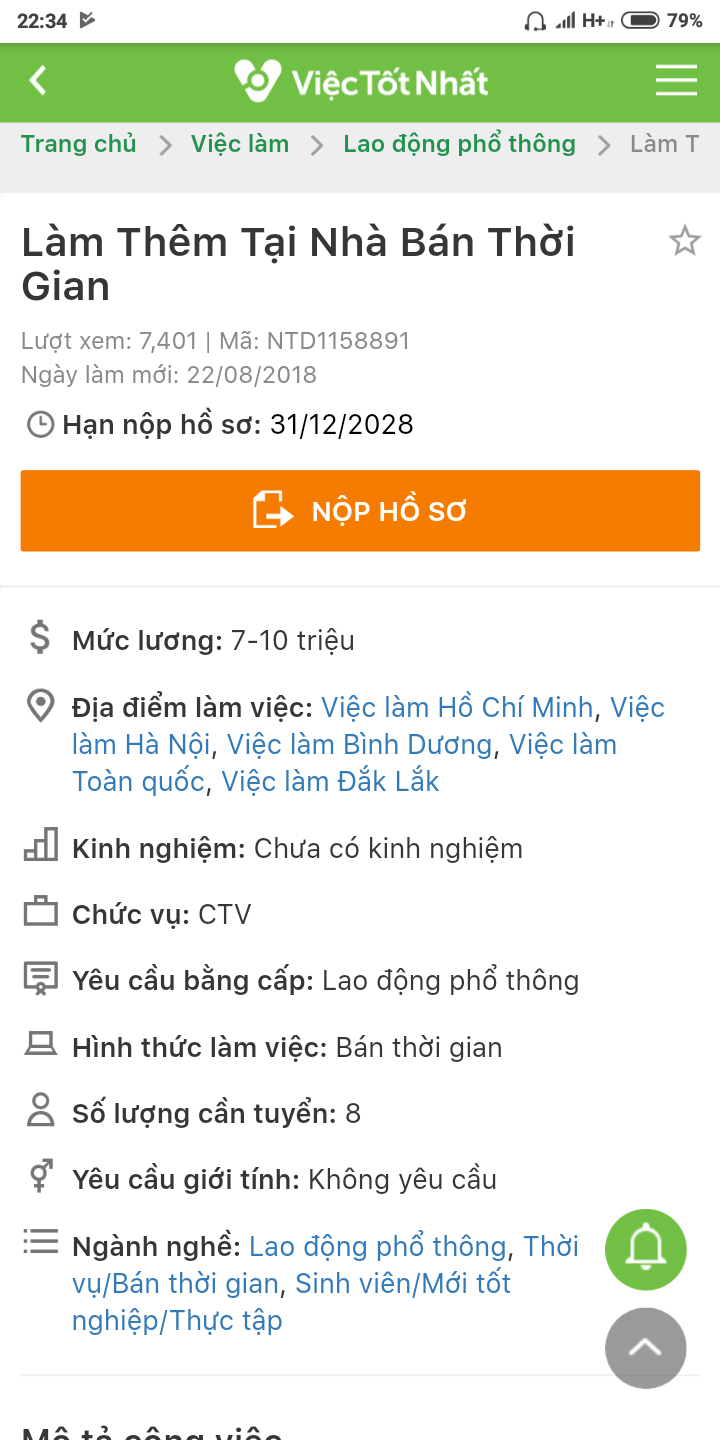Open the Trang chủ breadcrumb

click(78, 144)
